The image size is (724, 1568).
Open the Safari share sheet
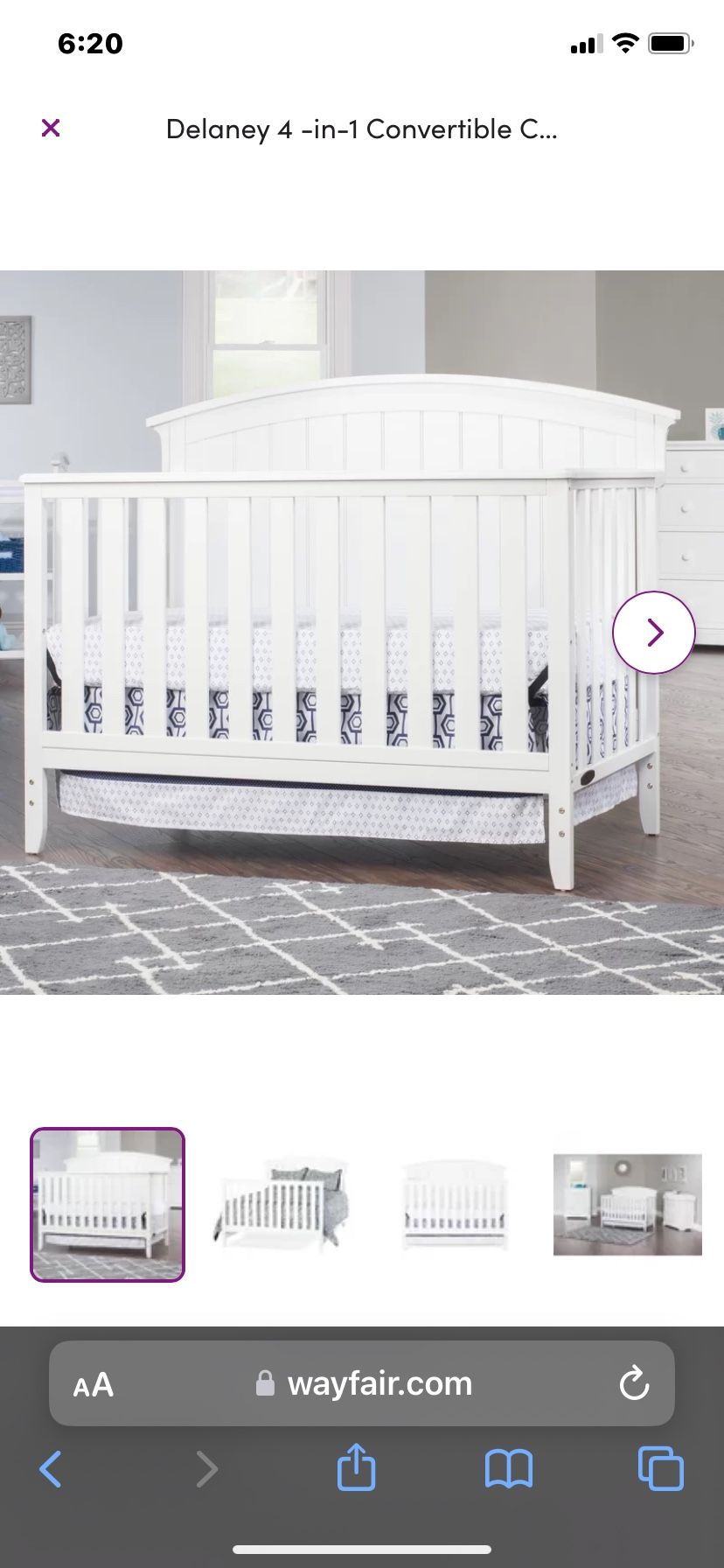(x=355, y=1468)
